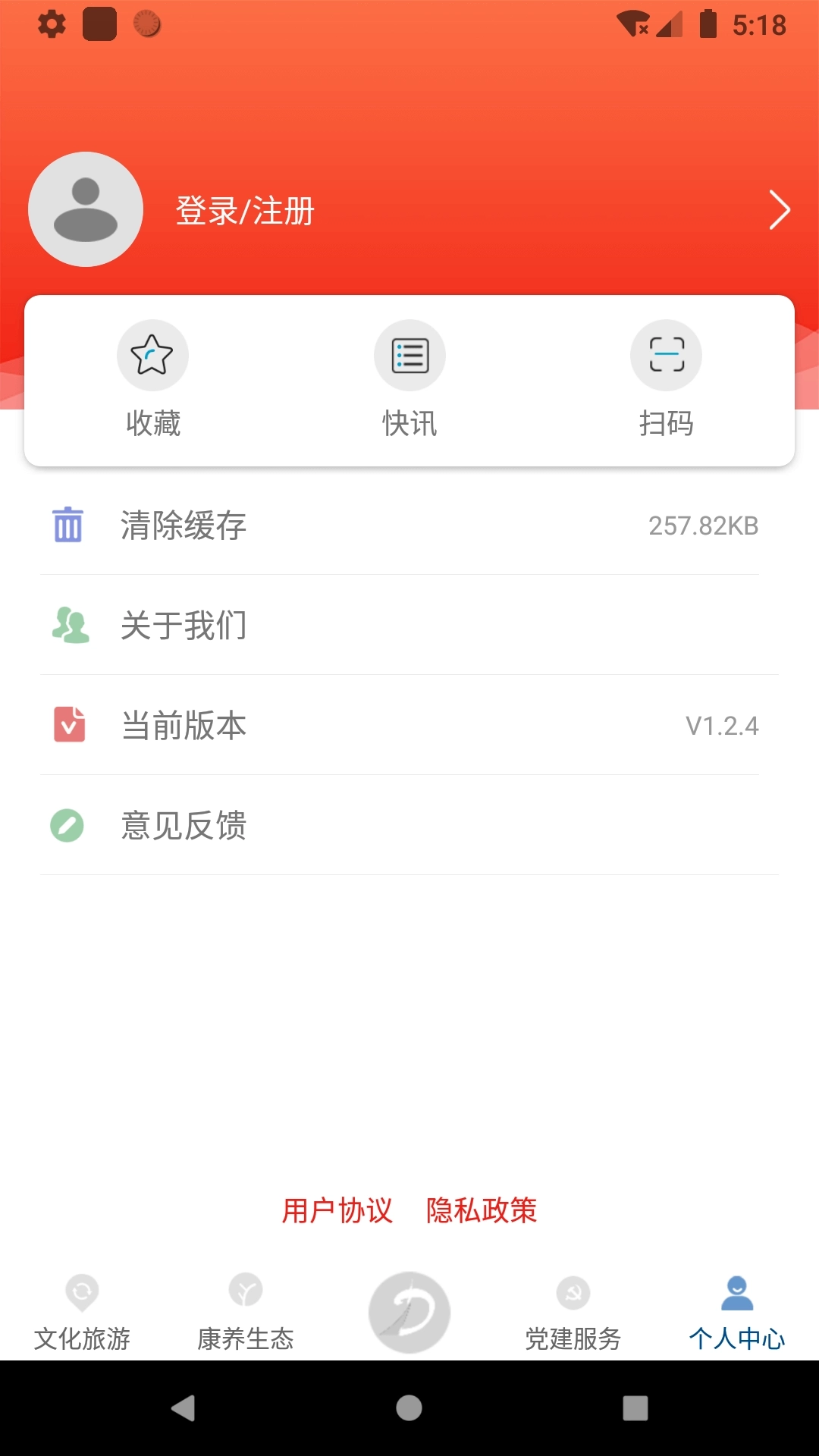This screenshot has width=819, height=1456.
Task: Select the 收藏 star icon
Action: (x=152, y=354)
